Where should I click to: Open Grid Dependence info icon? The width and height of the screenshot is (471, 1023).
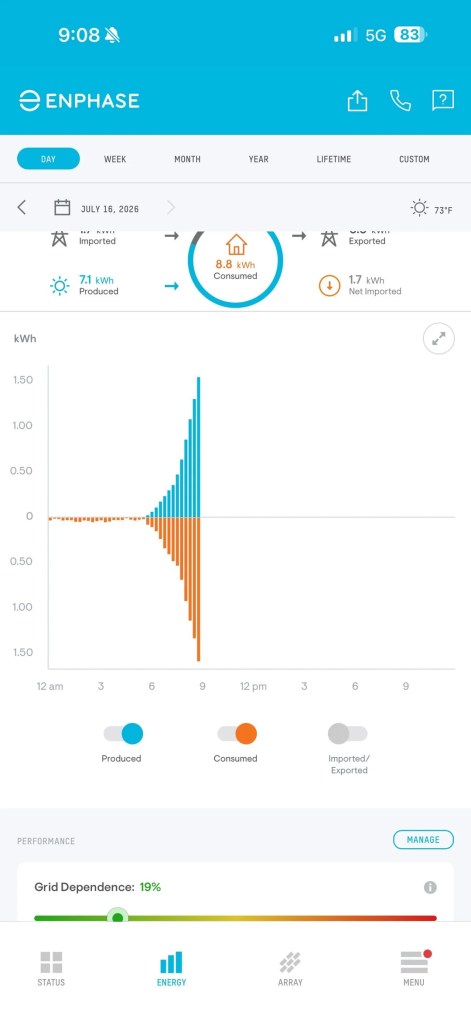(430, 887)
